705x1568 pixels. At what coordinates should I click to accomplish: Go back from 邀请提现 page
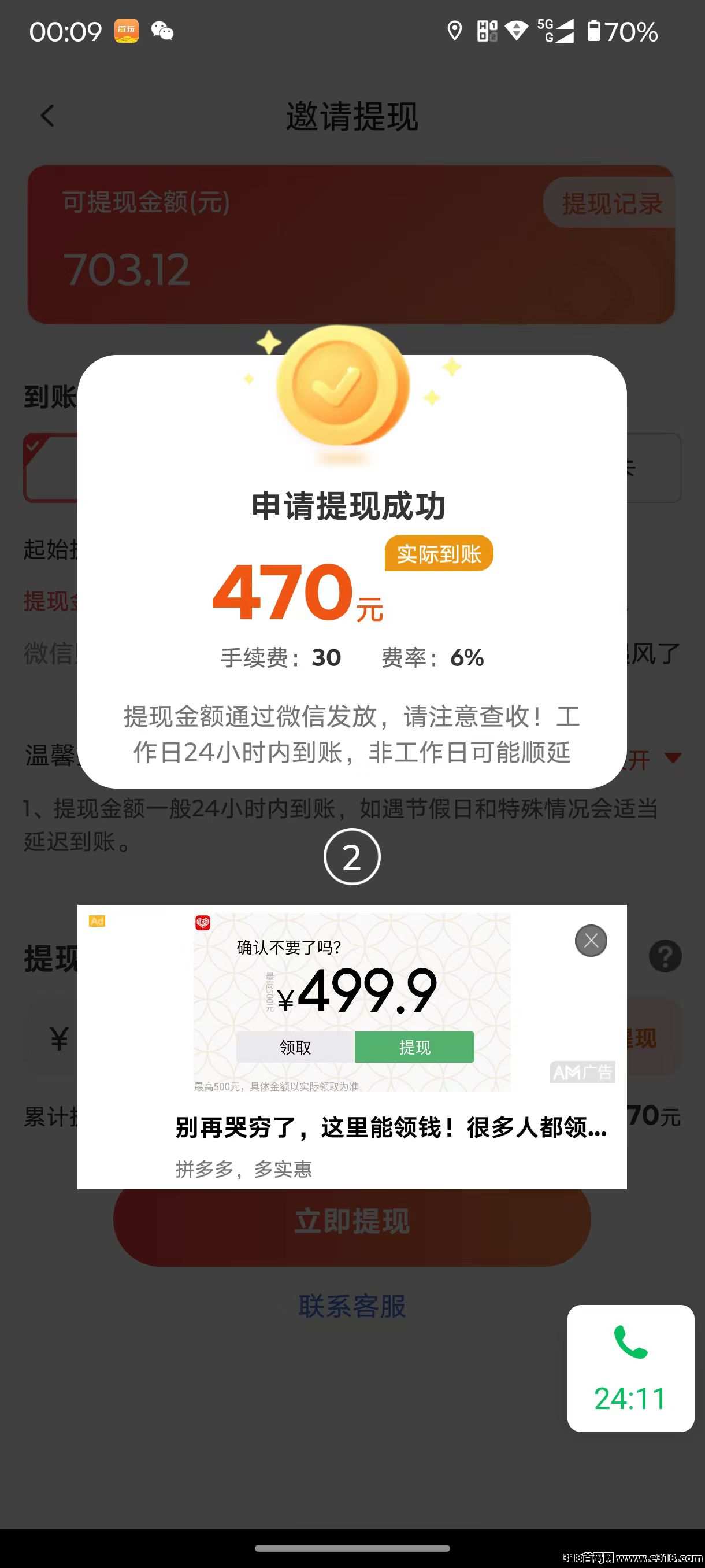click(47, 116)
